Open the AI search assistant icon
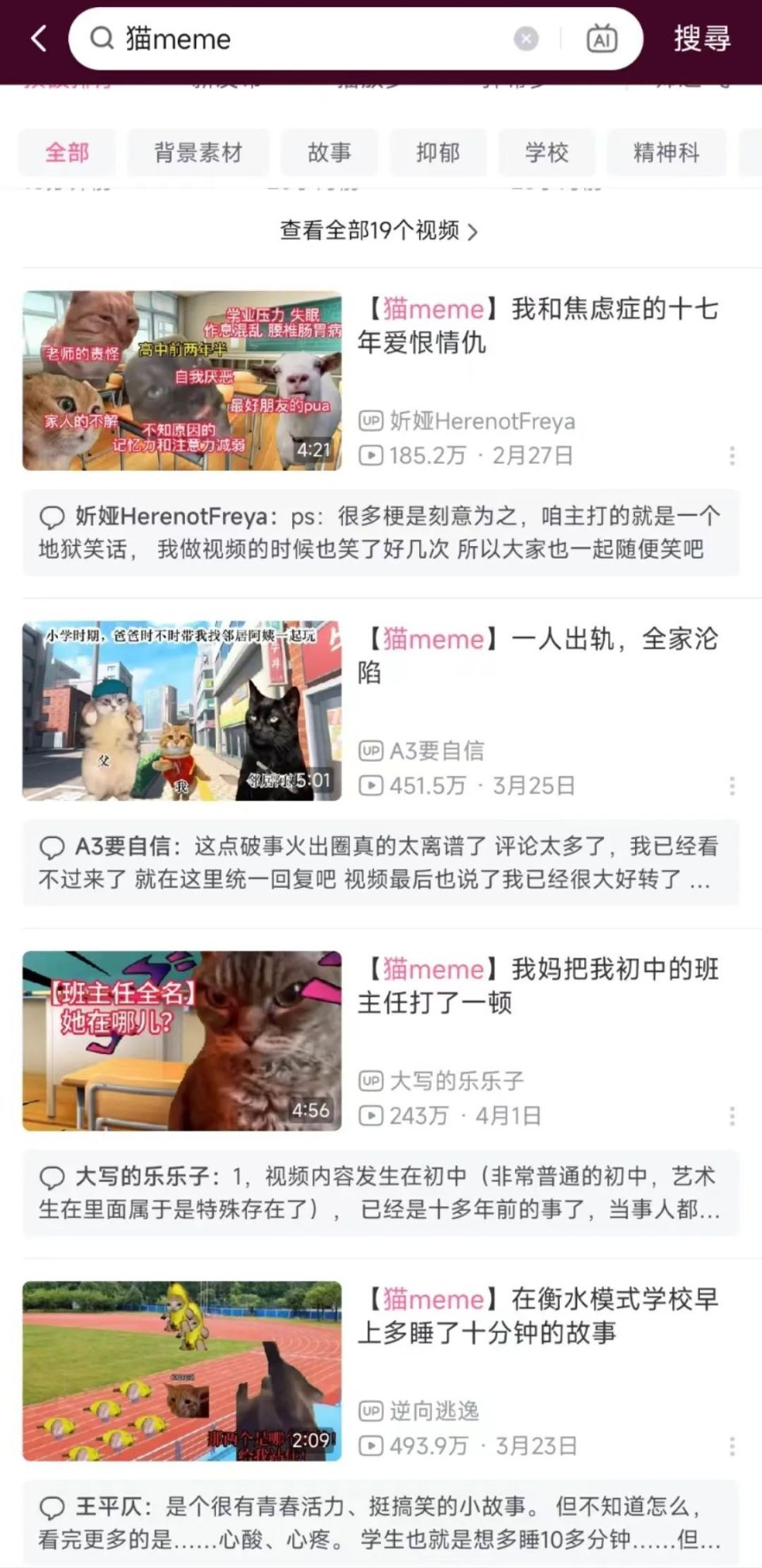The image size is (762, 1568). 602,38
